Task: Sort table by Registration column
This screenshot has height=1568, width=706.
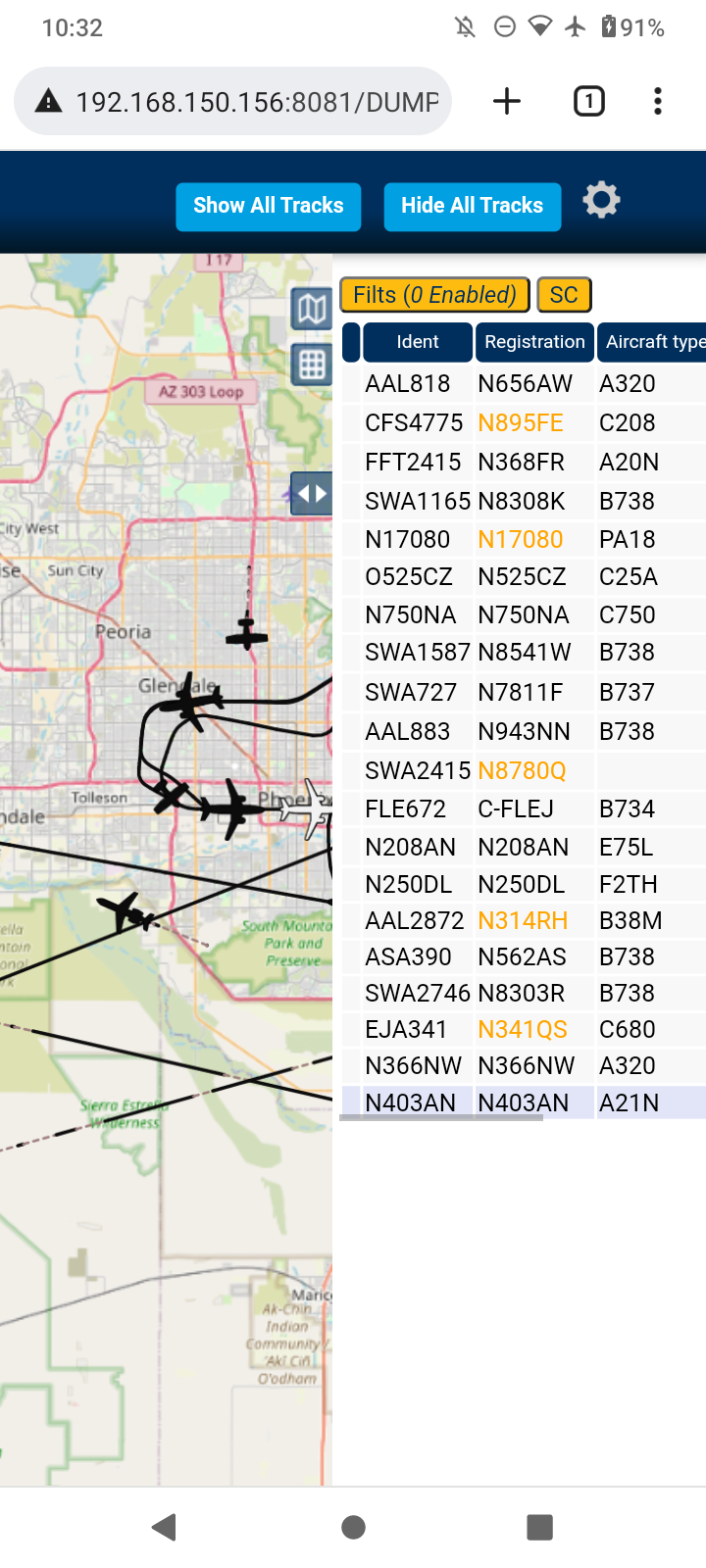Action: point(534,342)
